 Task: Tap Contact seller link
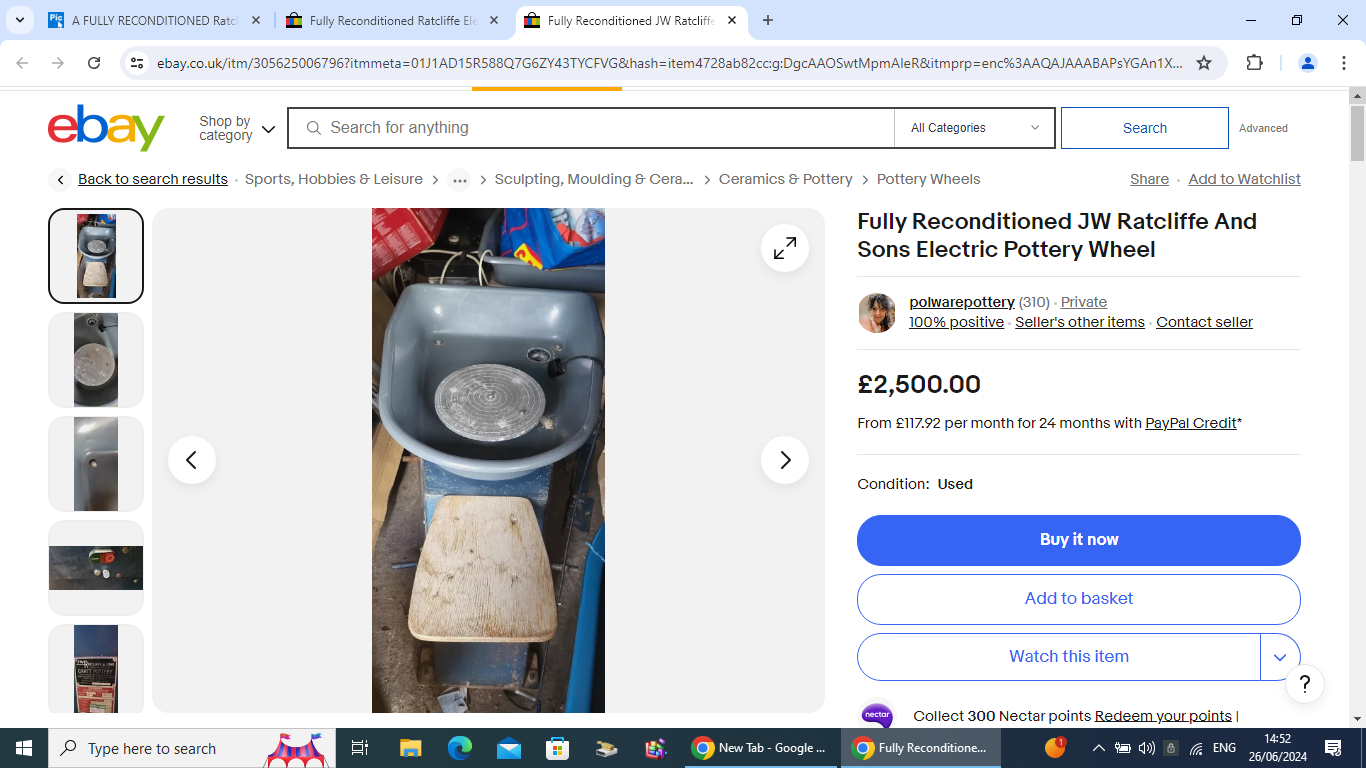(x=1204, y=322)
